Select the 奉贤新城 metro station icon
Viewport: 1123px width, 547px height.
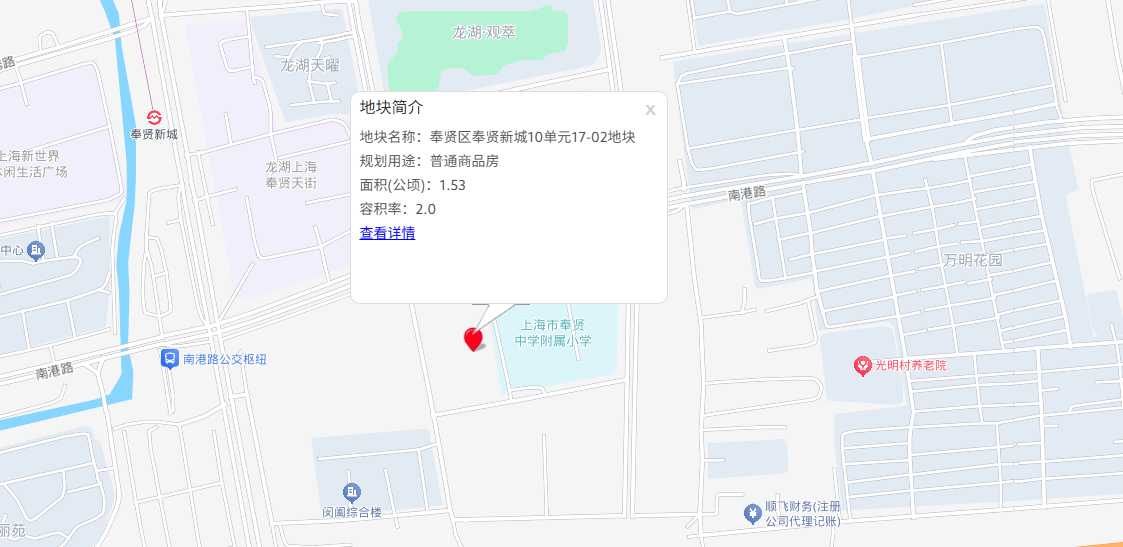[154, 116]
